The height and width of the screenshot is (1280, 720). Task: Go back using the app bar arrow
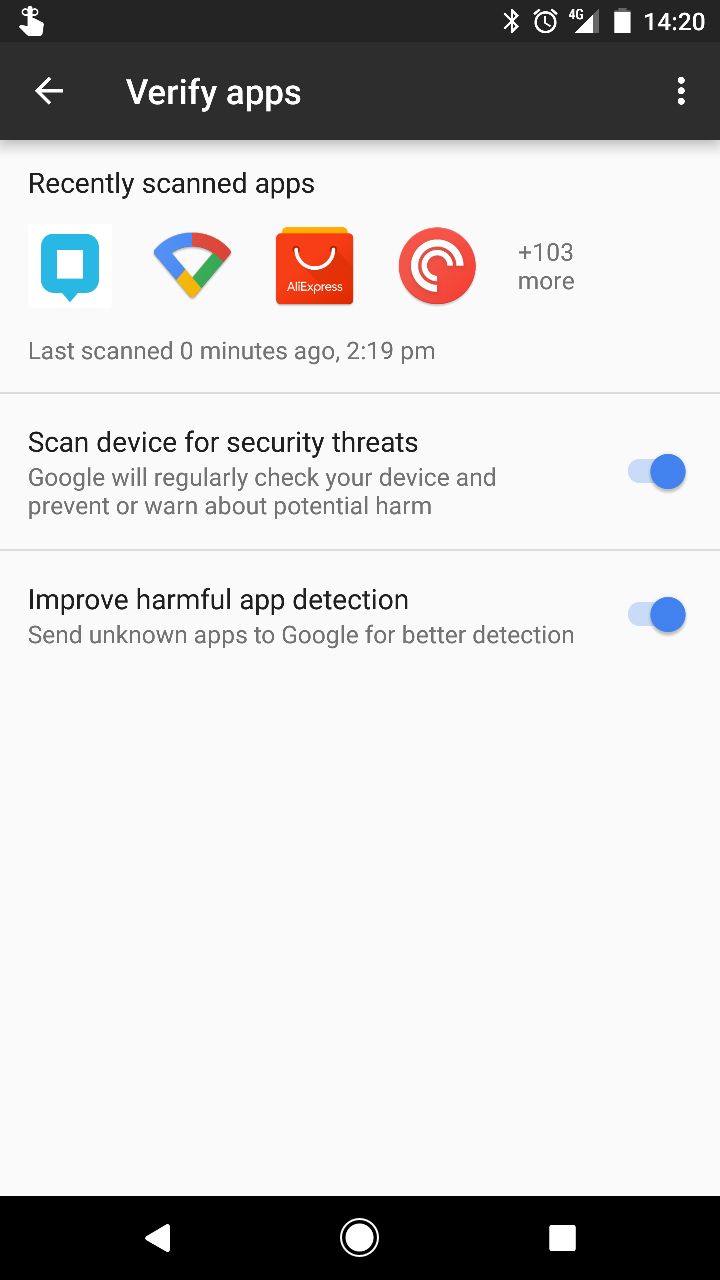click(x=49, y=91)
